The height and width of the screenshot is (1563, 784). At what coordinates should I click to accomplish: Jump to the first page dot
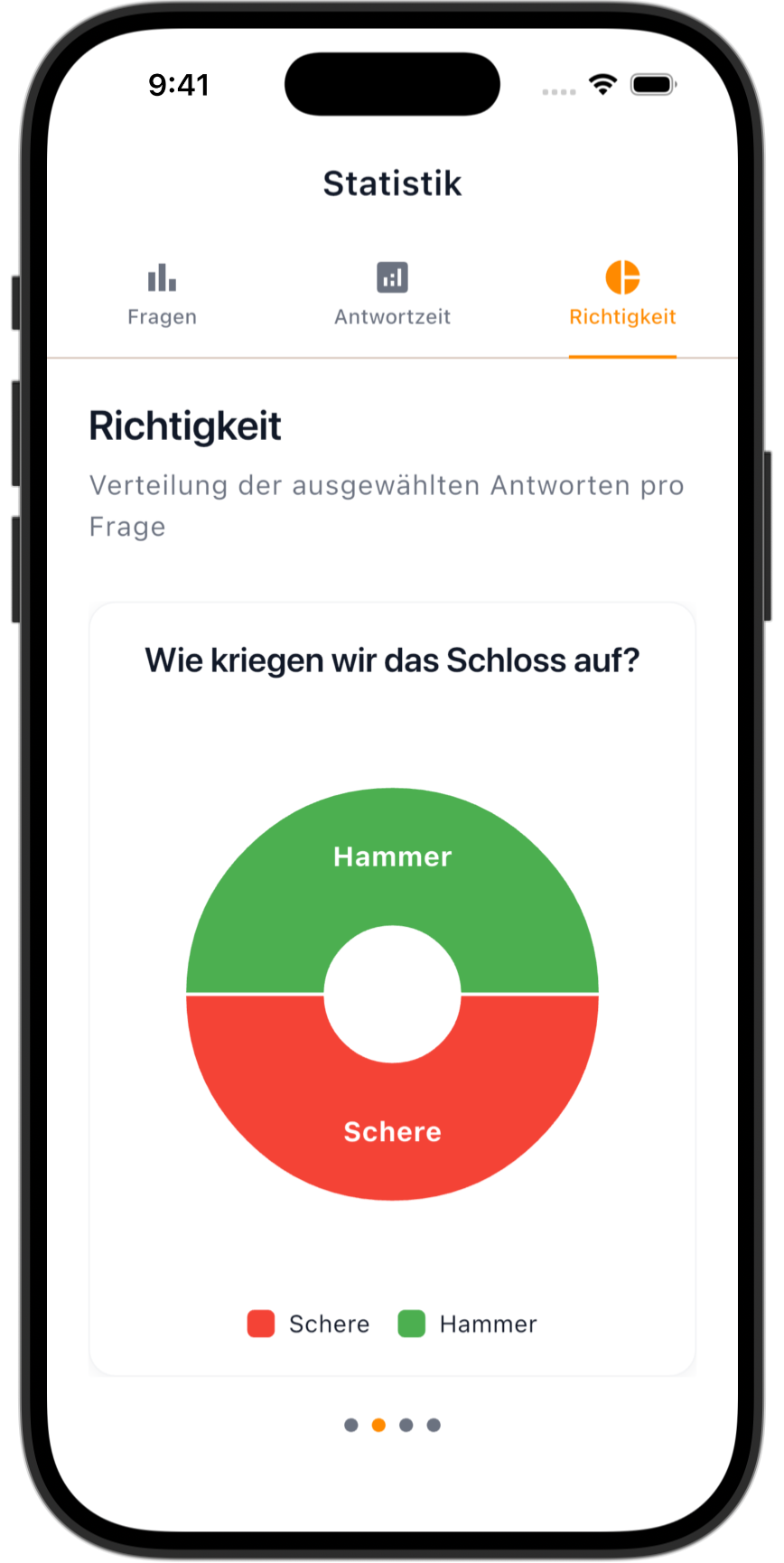coord(351,1425)
